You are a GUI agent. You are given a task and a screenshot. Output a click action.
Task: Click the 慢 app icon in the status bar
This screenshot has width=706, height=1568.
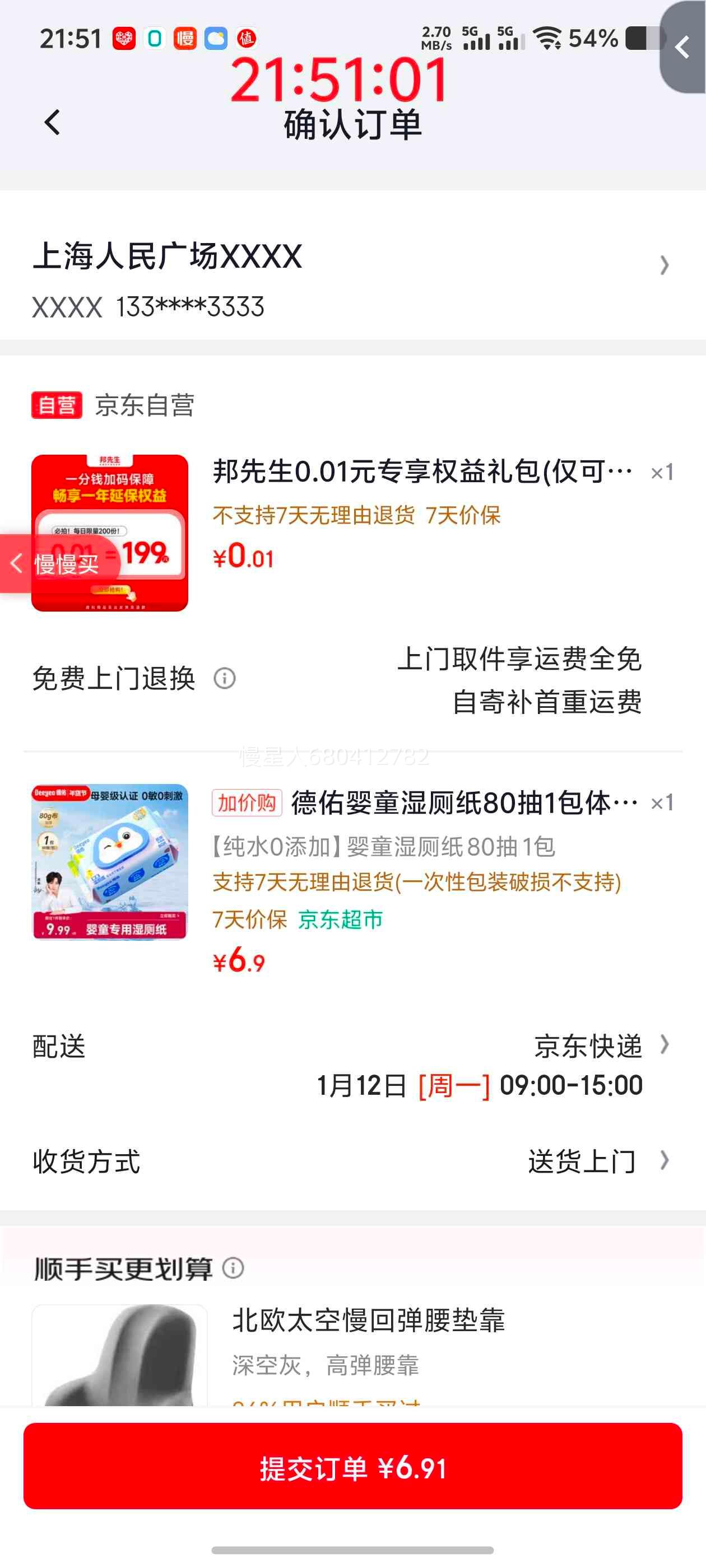(x=186, y=39)
